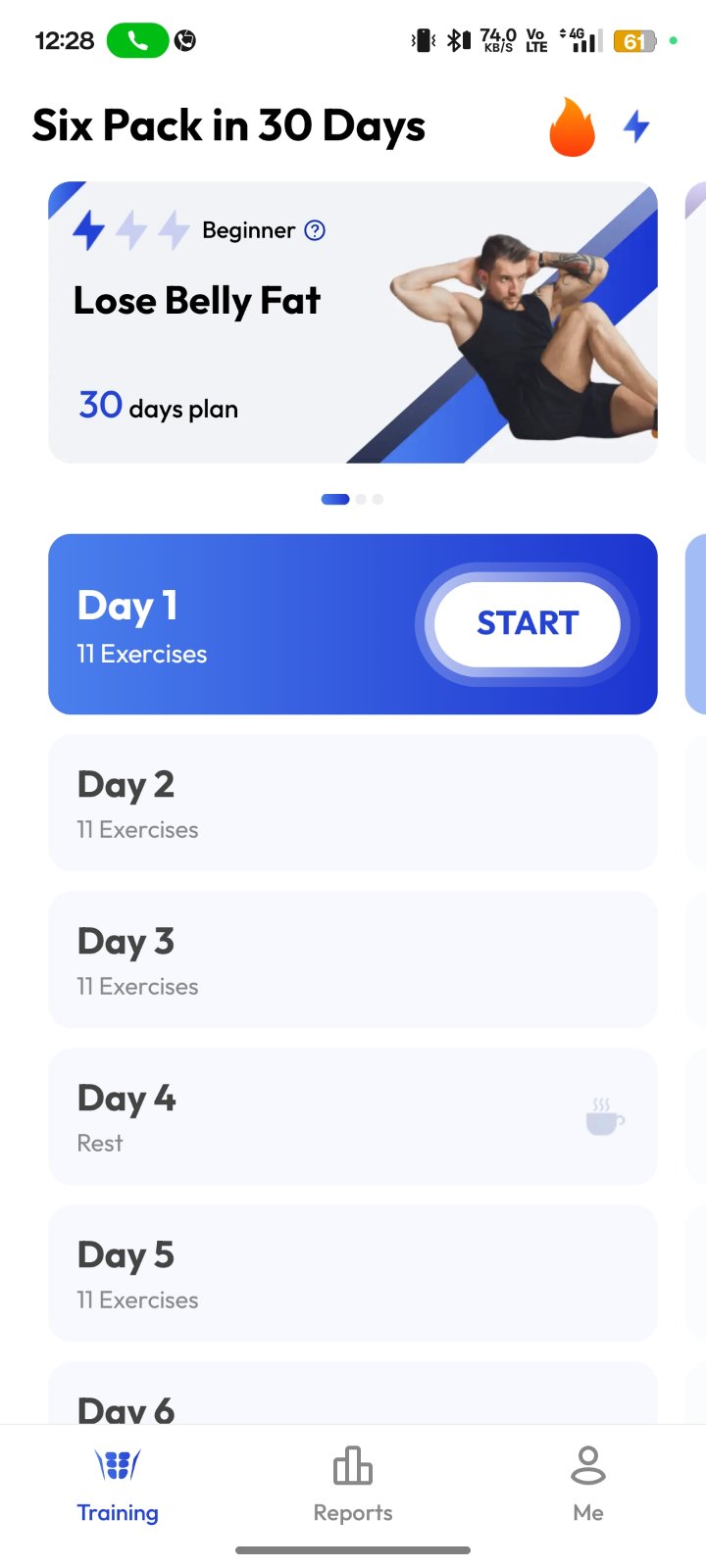Open Day 3 exercises
The width and height of the screenshot is (706, 1568).
point(353,959)
